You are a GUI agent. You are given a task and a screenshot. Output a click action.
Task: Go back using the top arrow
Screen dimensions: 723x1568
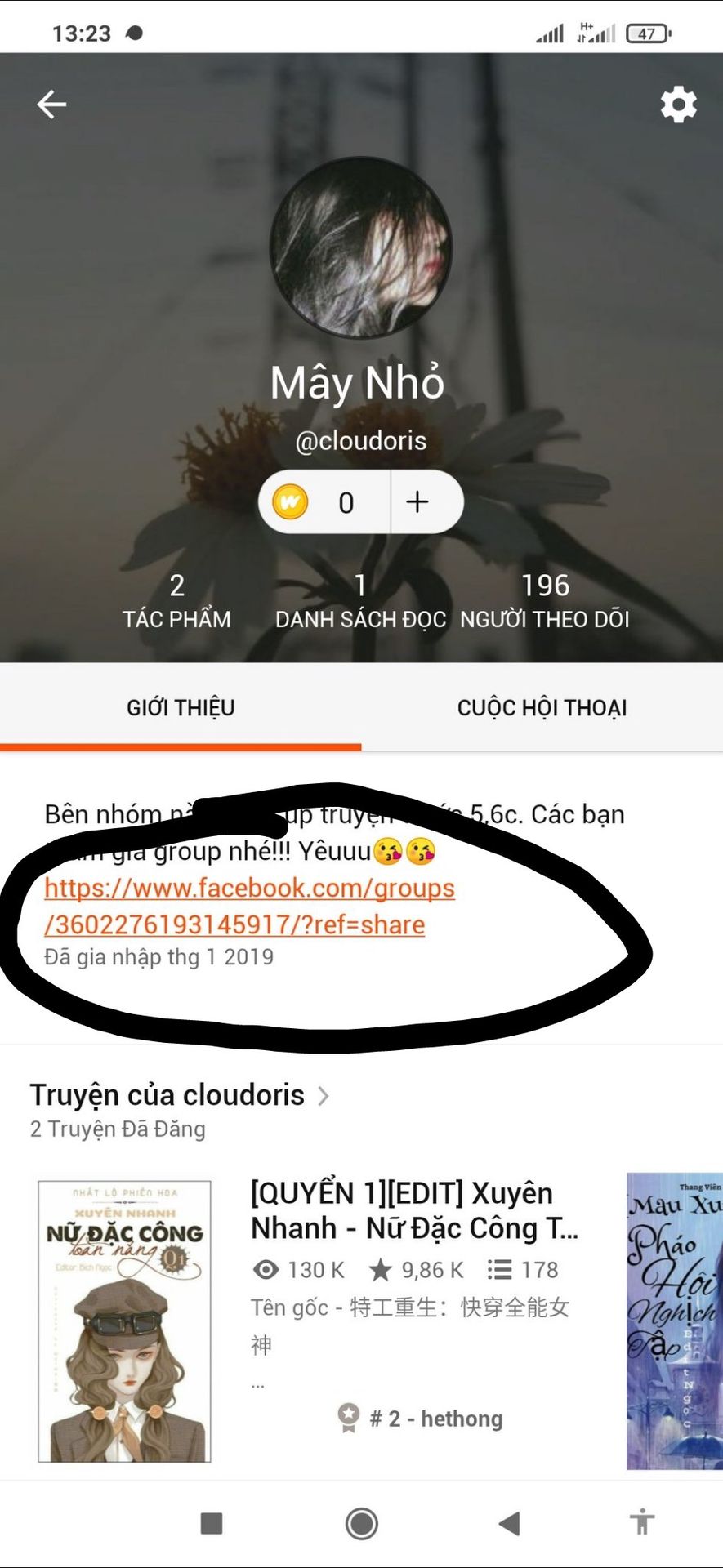(51, 105)
